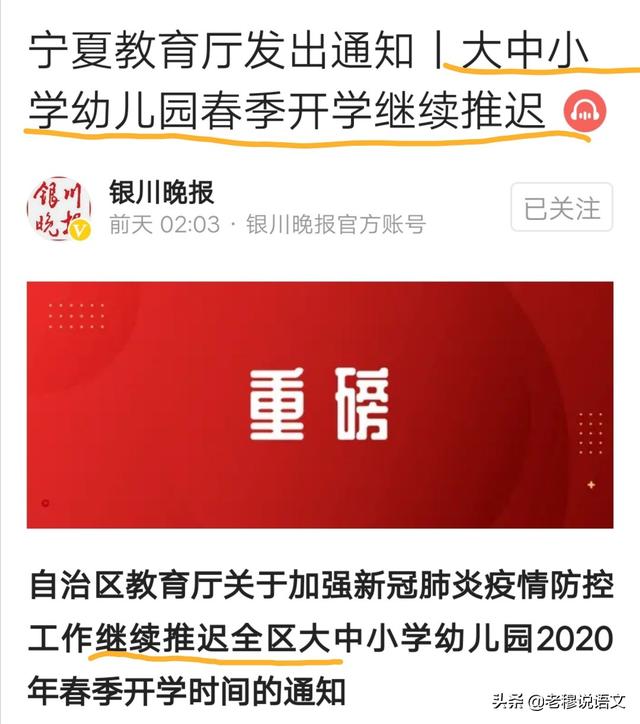Tap the 已关注 follow button
The width and height of the screenshot is (640, 724).
[x=563, y=209]
